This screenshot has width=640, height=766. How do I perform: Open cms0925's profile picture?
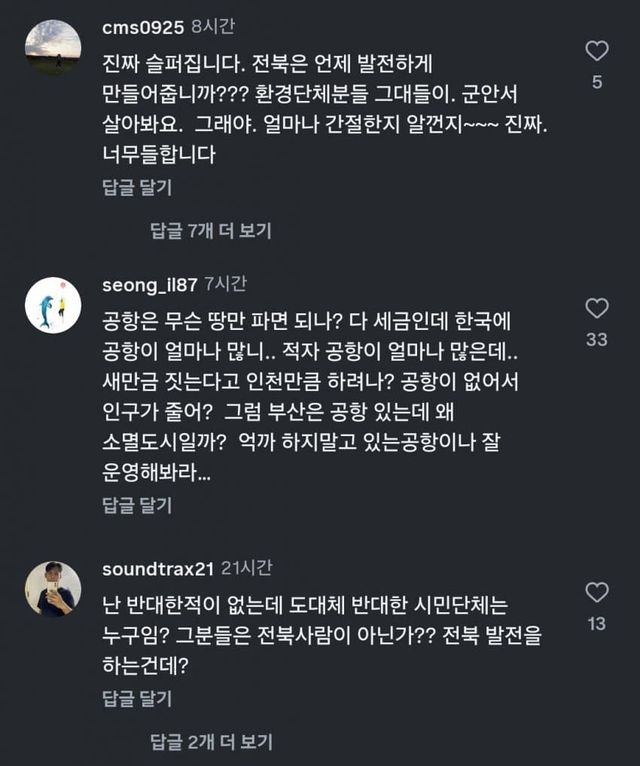52,47
